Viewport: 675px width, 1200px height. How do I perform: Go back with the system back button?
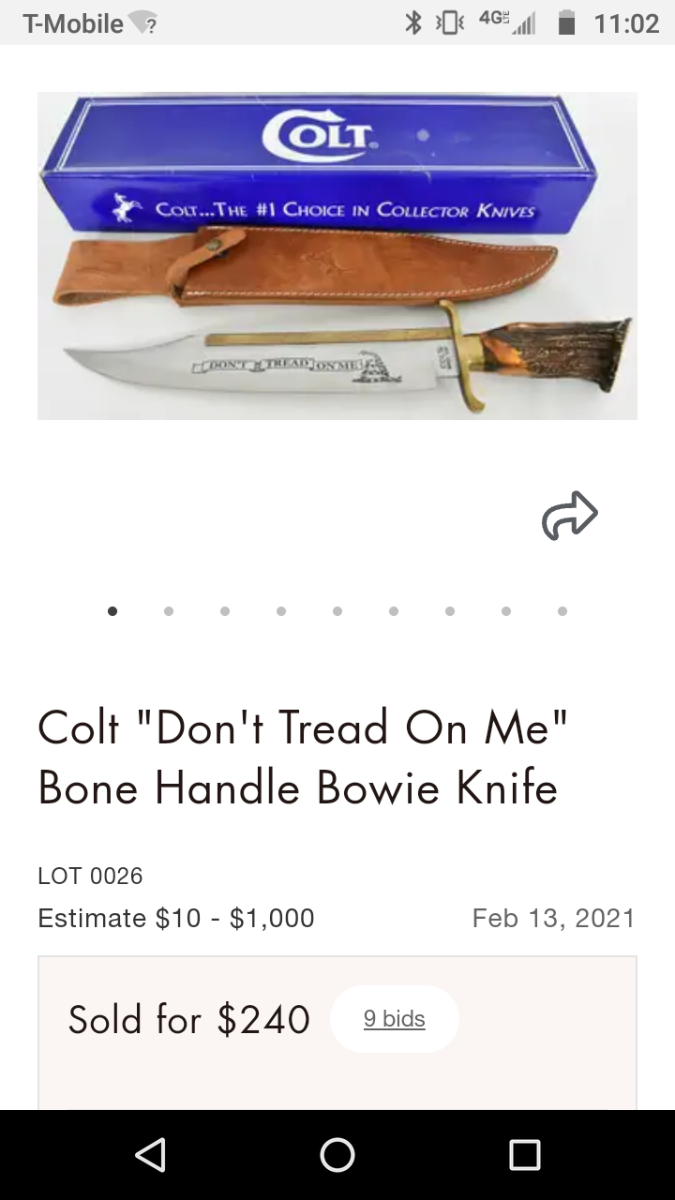click(x=150, y=1155)
